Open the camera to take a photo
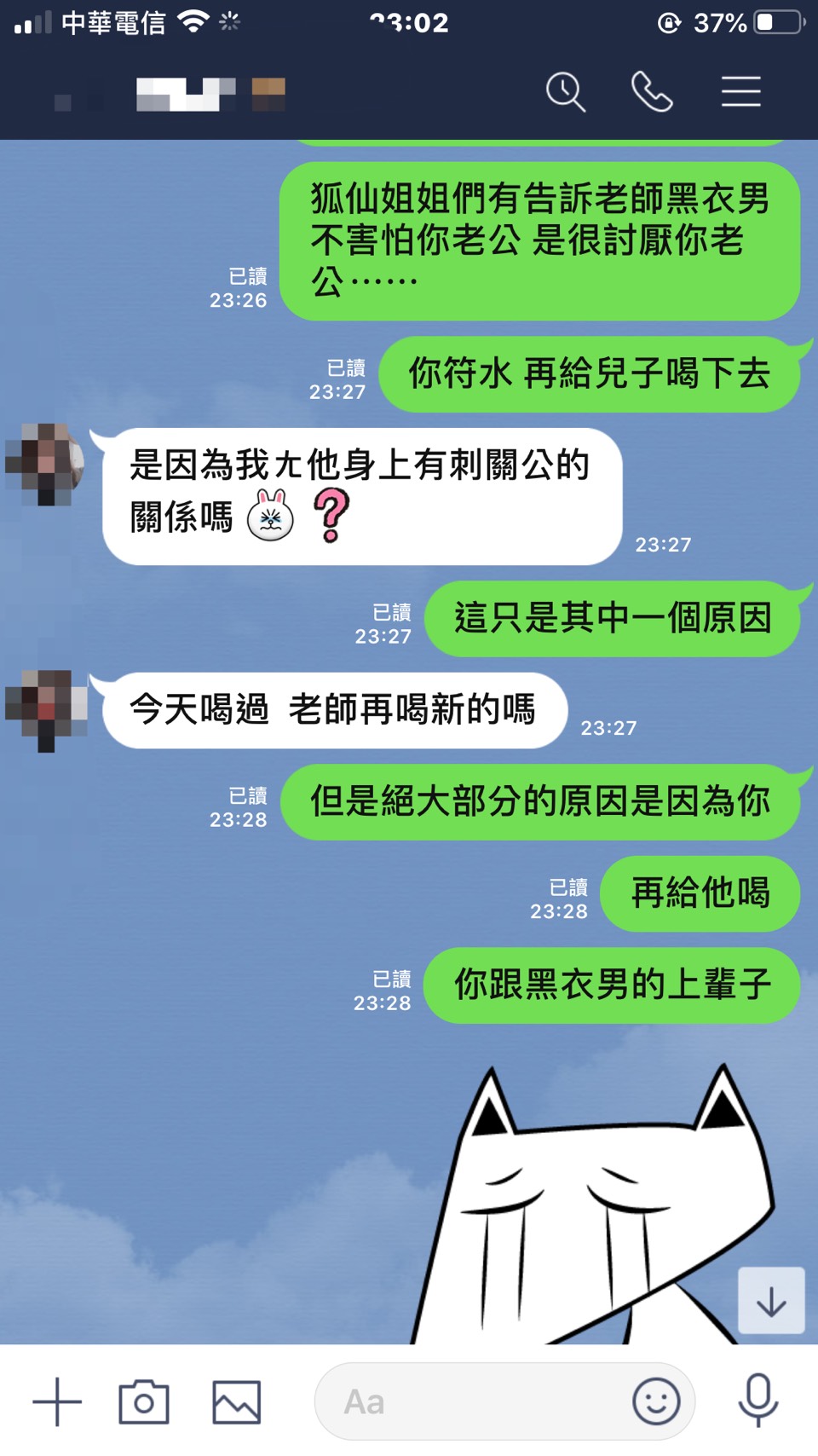The image size is (818, 1456). (144, 1401)
